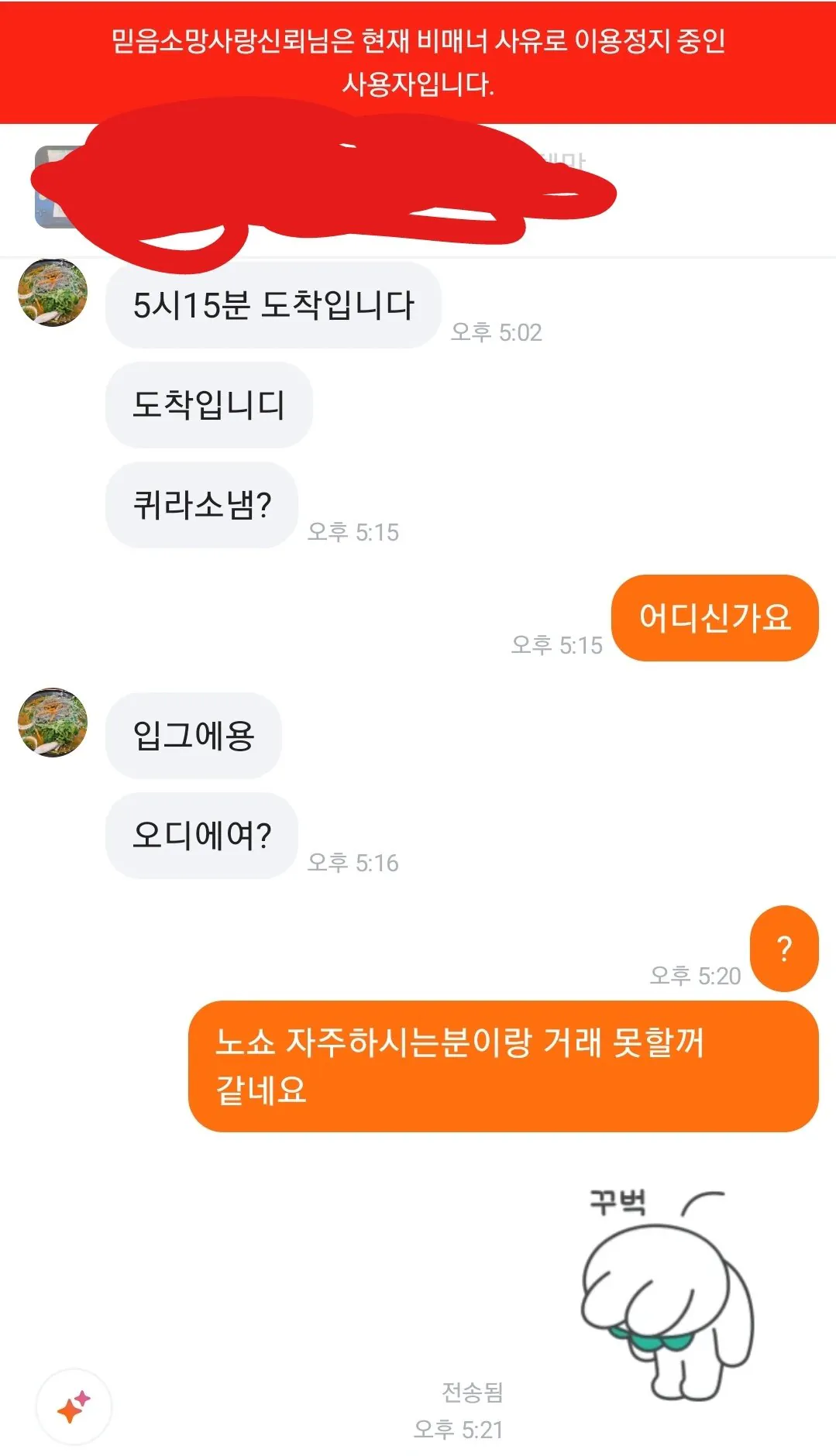Open the sparkle AI assistant button

[x=74, y=1406]
